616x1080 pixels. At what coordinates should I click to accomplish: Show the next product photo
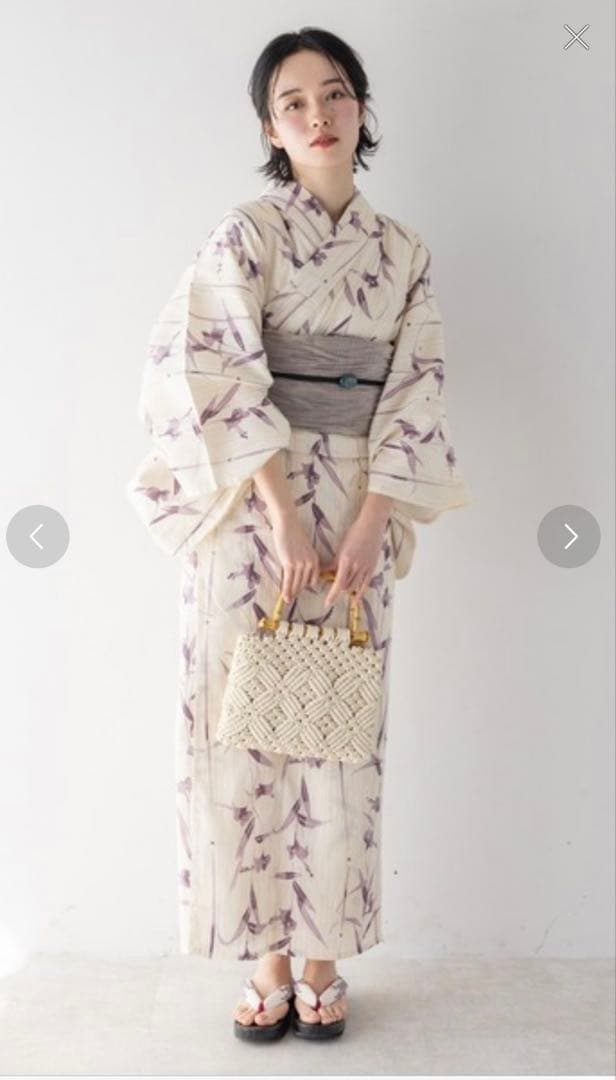pos(569,537)
